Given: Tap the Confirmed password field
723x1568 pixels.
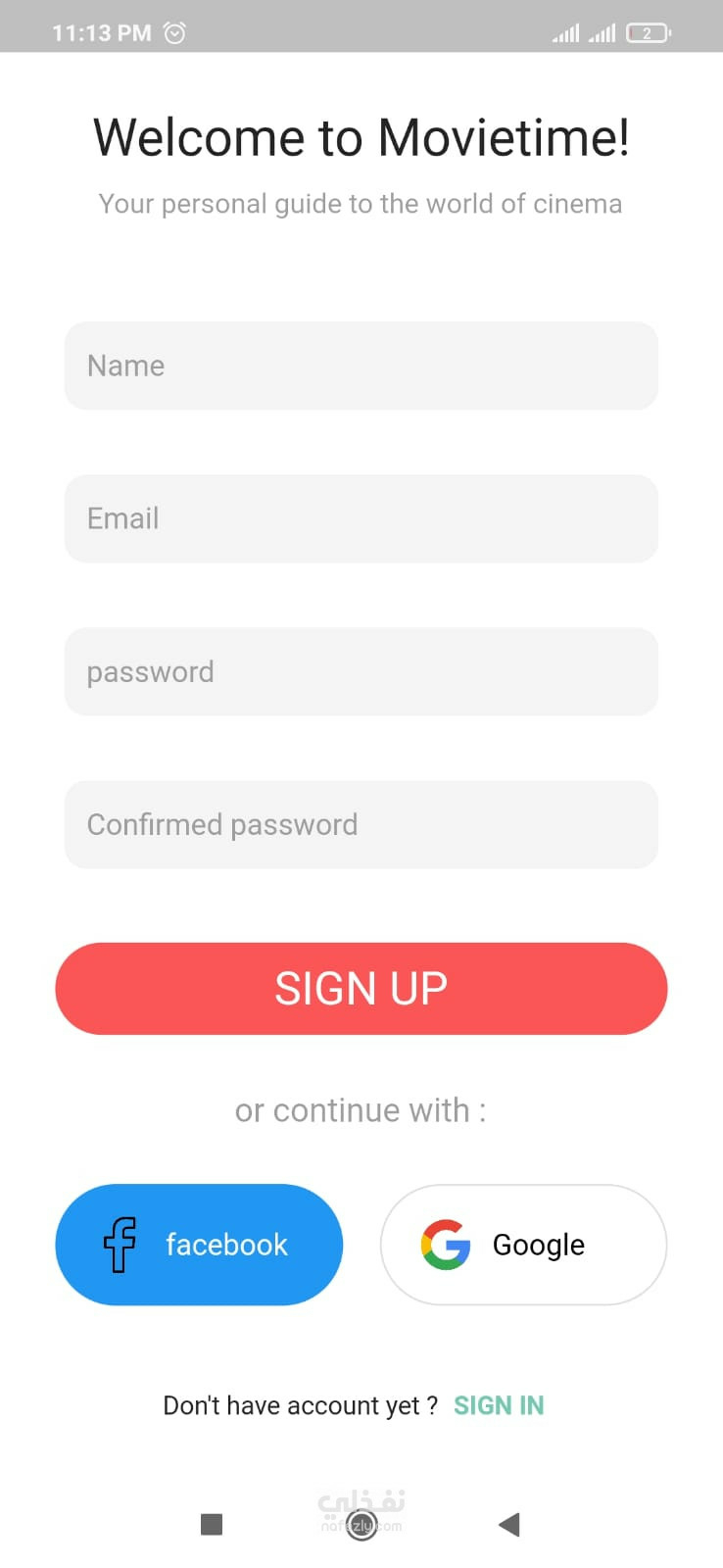Looking at the screenshot, I should coord(361,824).
